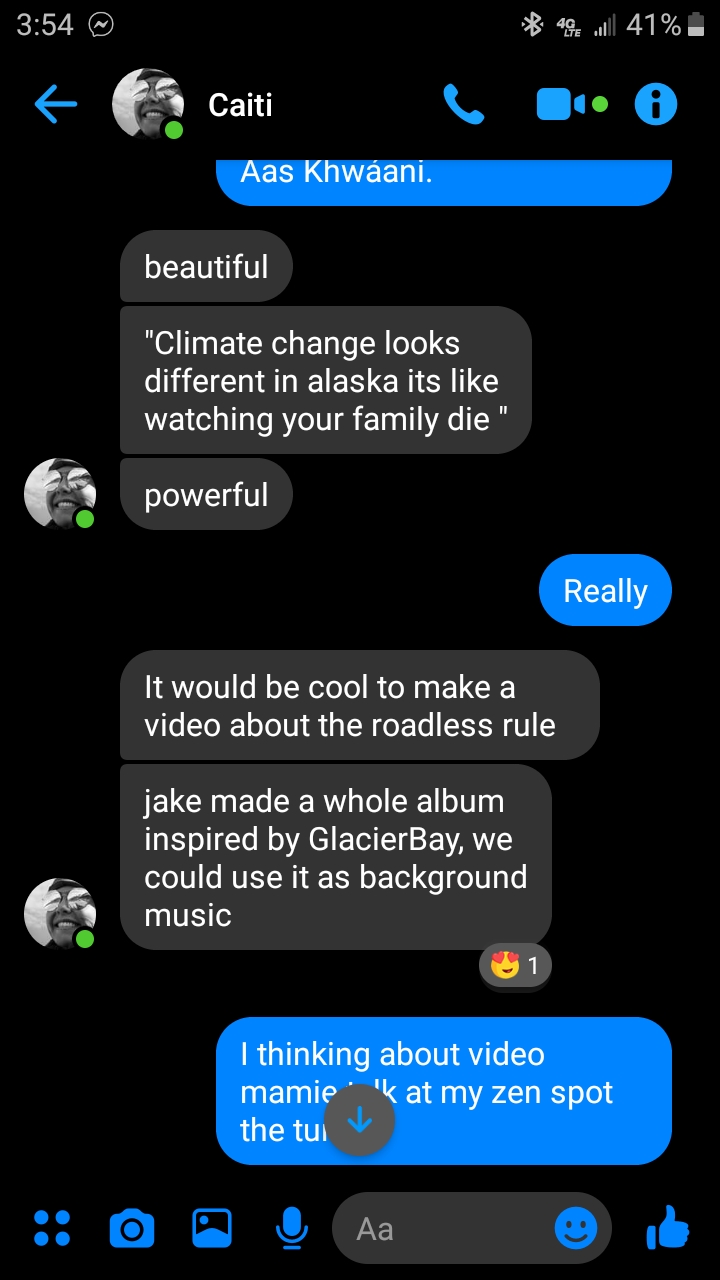720x1280 pixels.
Task: Open the more apps menu
Action: click(52, 1228)
